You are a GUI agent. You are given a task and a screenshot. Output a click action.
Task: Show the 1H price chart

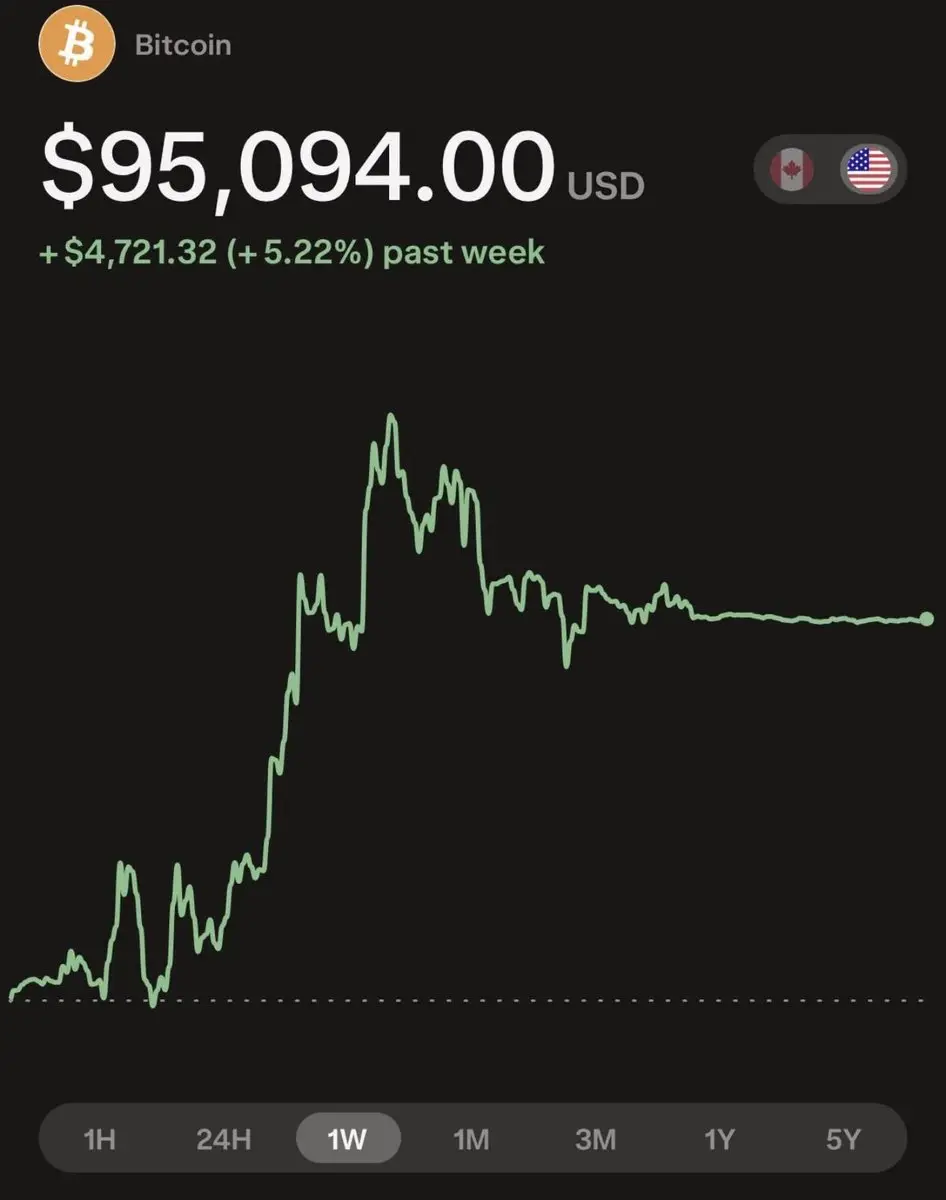(x=100, y=1139)
